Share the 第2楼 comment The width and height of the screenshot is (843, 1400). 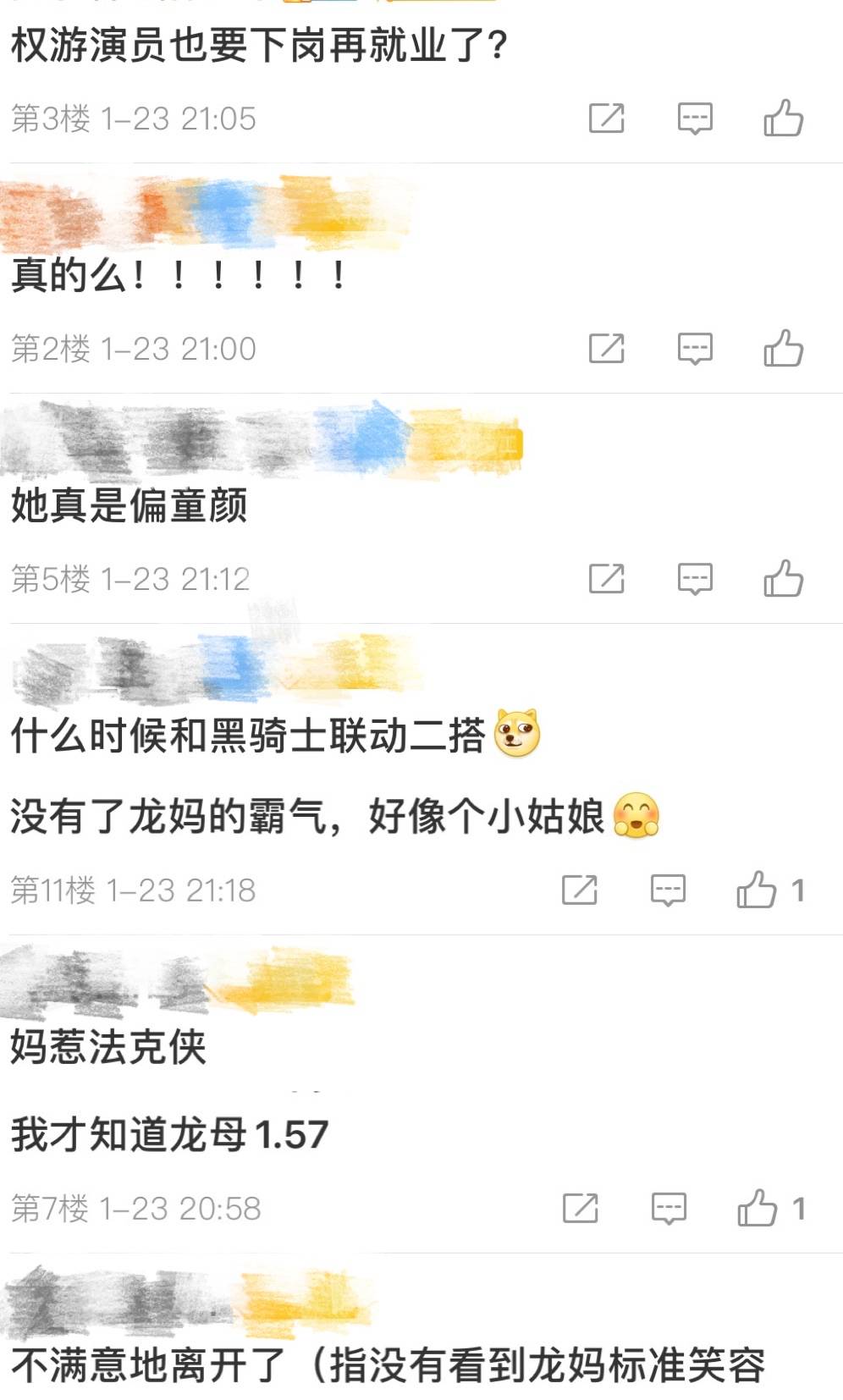607,348
